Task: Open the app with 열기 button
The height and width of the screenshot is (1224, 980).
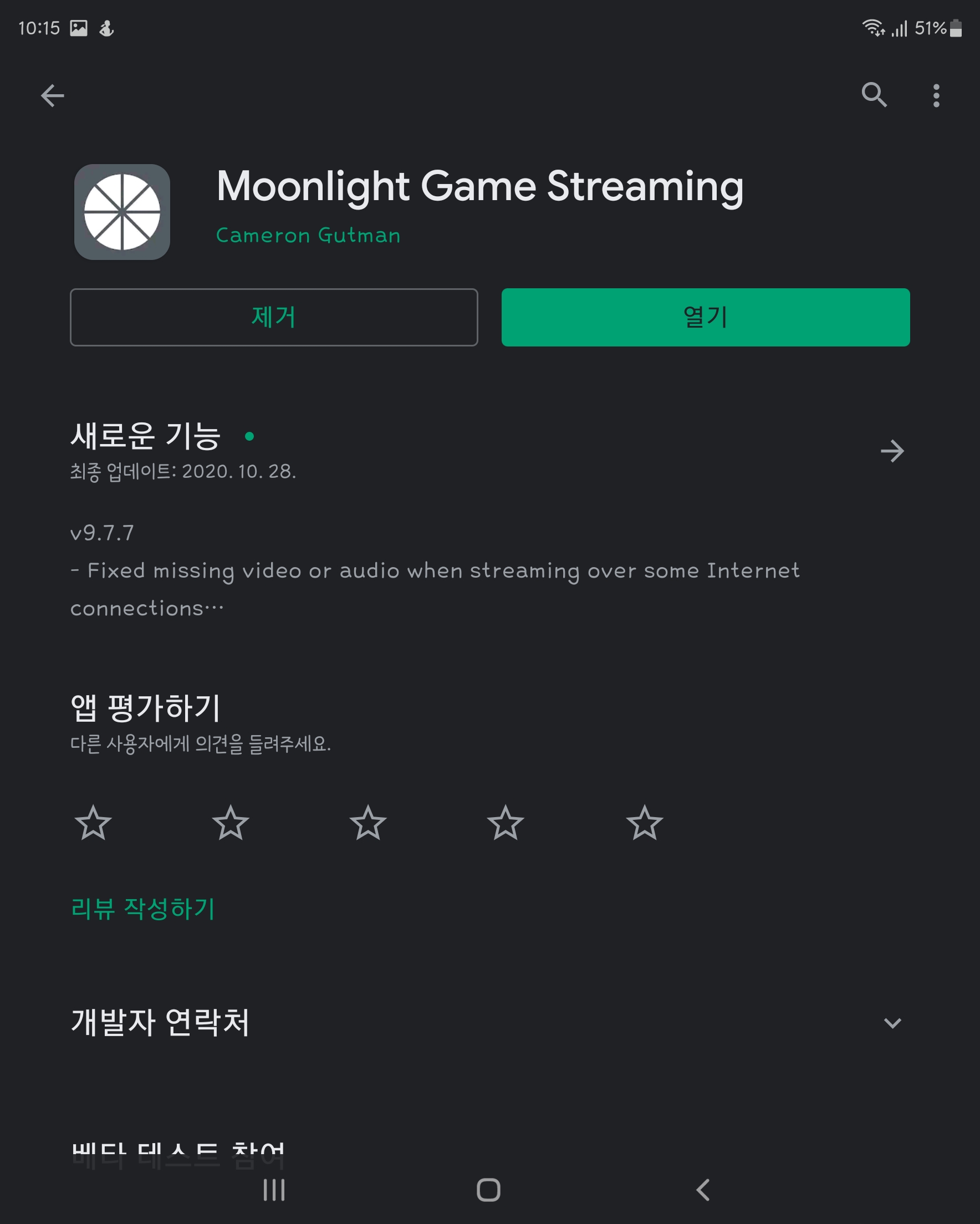Action: [x=705, y=317]
